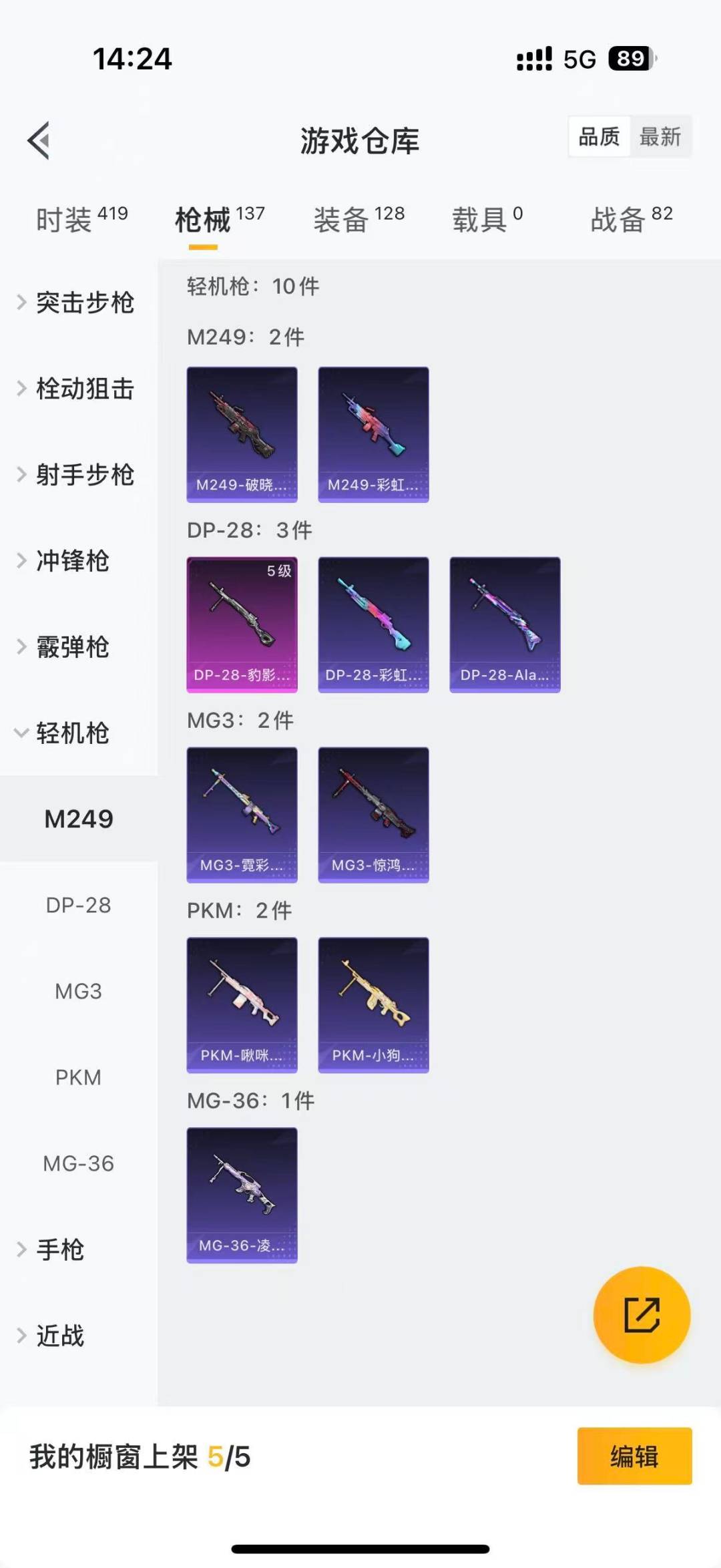Sort items by 品质
Viewport: 721px width, 1568px height.
click(x=599, y=137)
